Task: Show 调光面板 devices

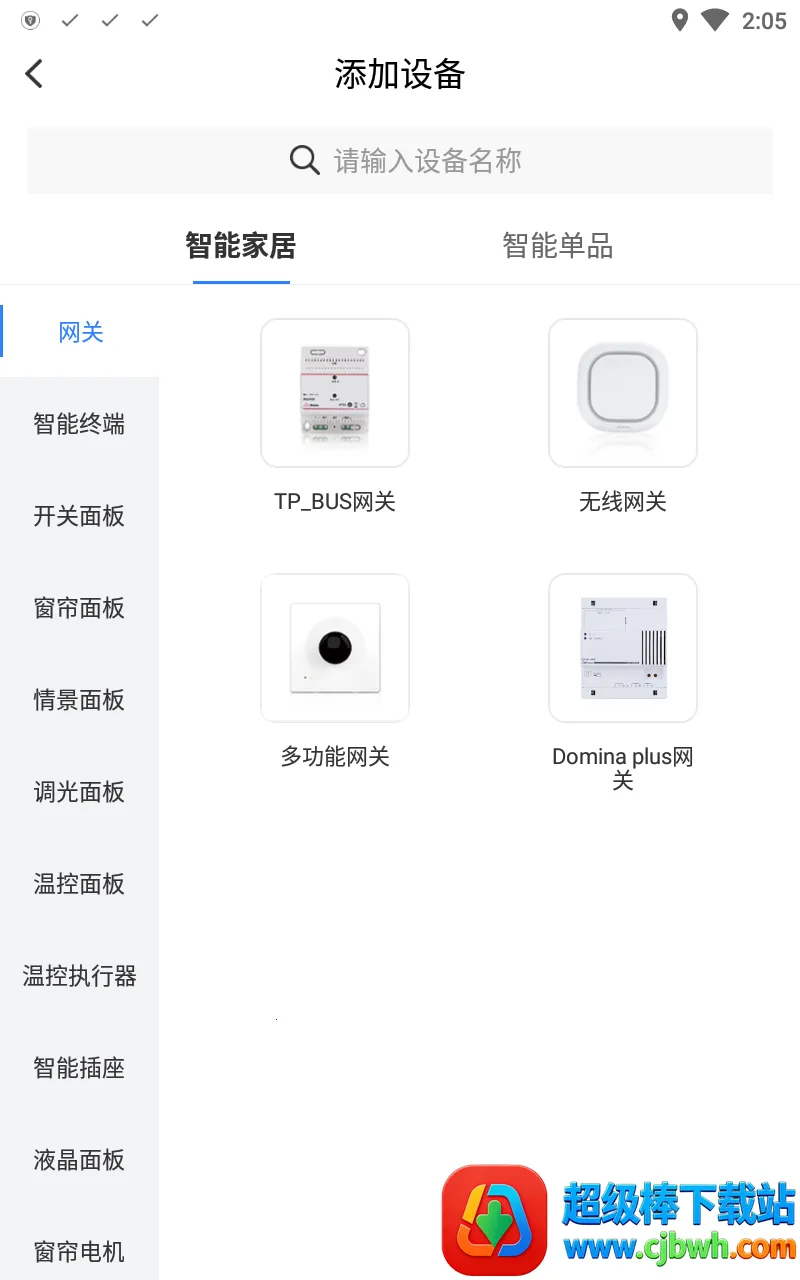Action: [80, 792]
